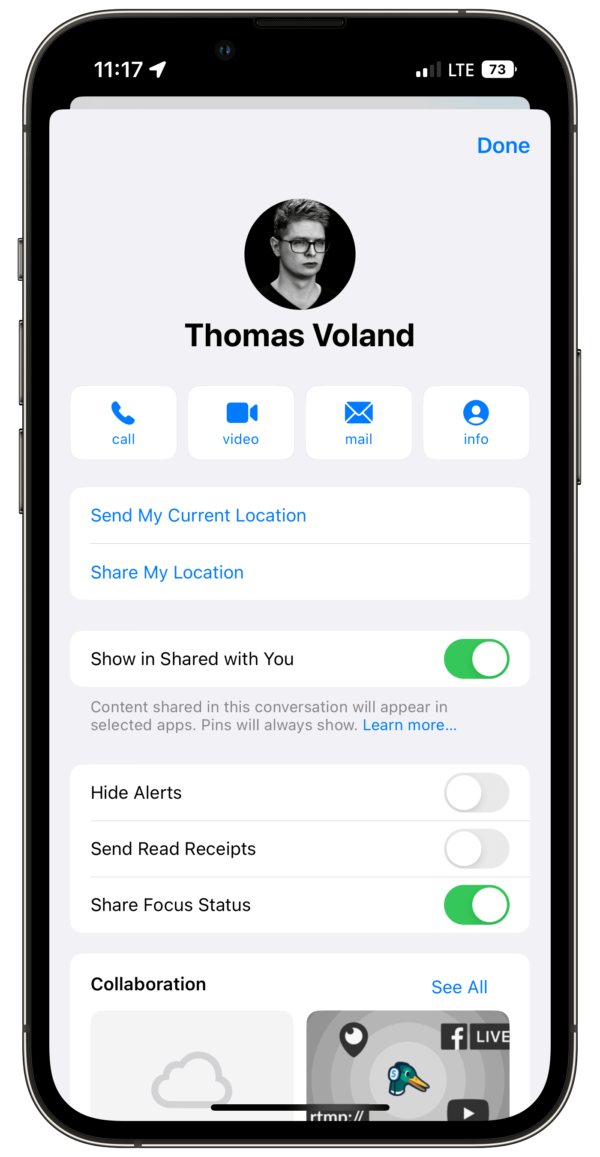
Task: Enable Hide Alerts
Action: click(x=476, y=792)
